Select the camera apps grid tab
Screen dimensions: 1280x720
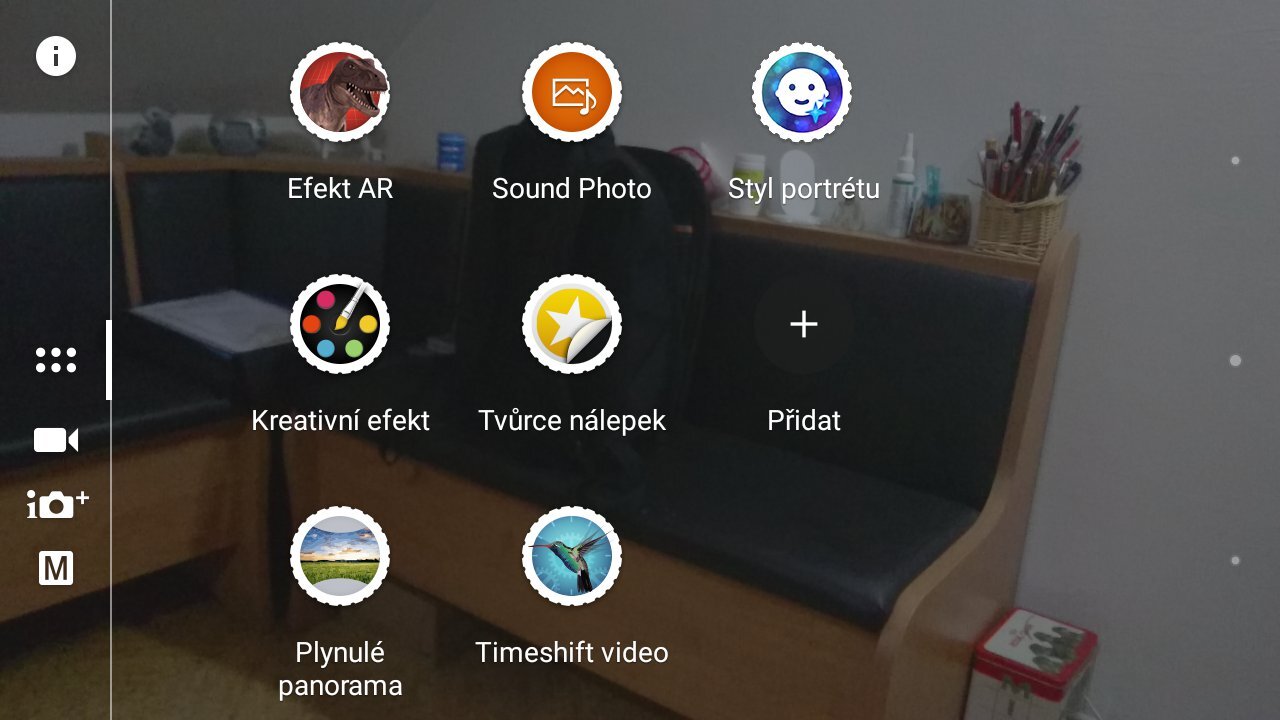[56, 360]
